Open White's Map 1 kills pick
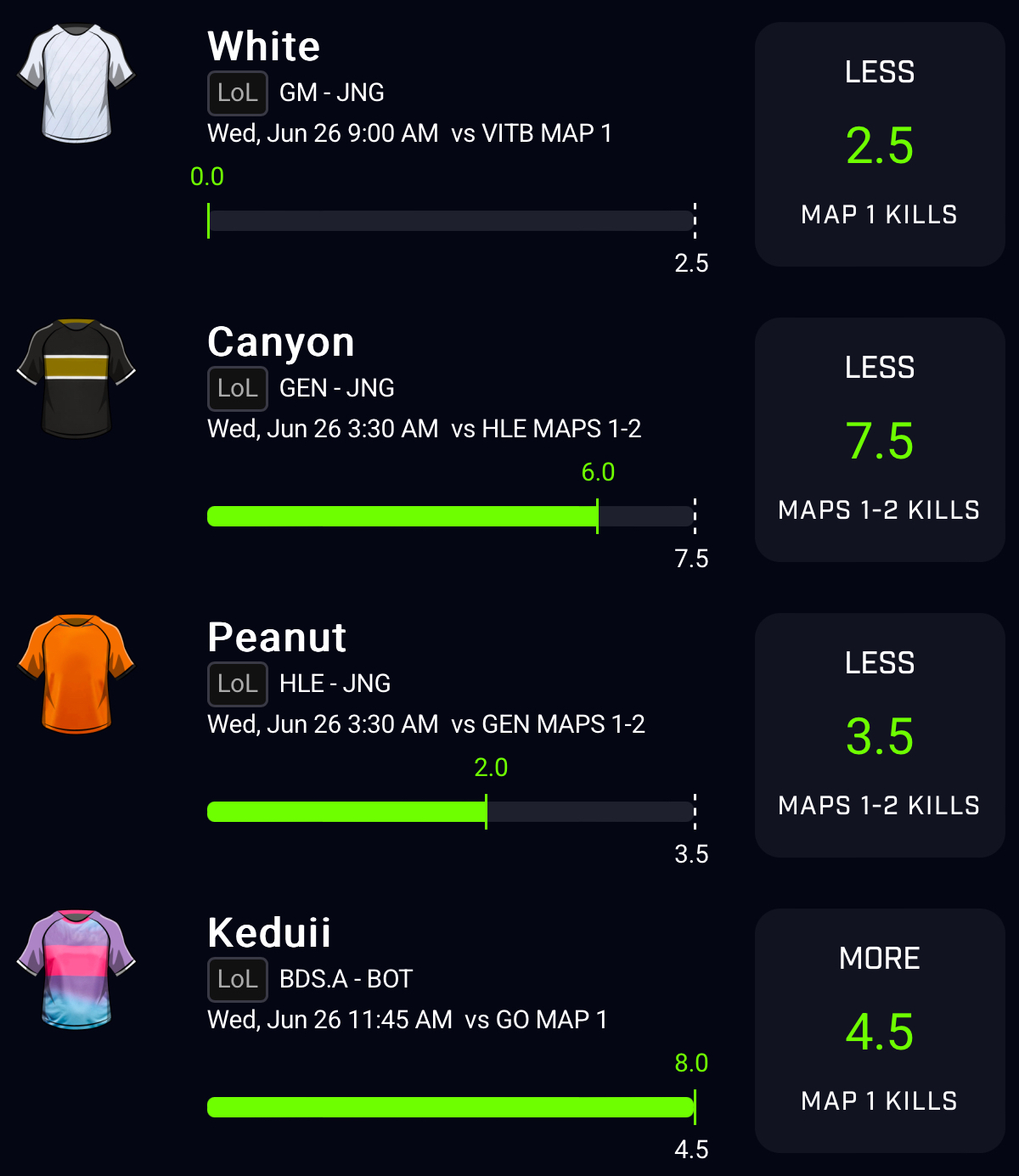The width and height of the screenshot is (1019, 1176). tap(880, 144)
